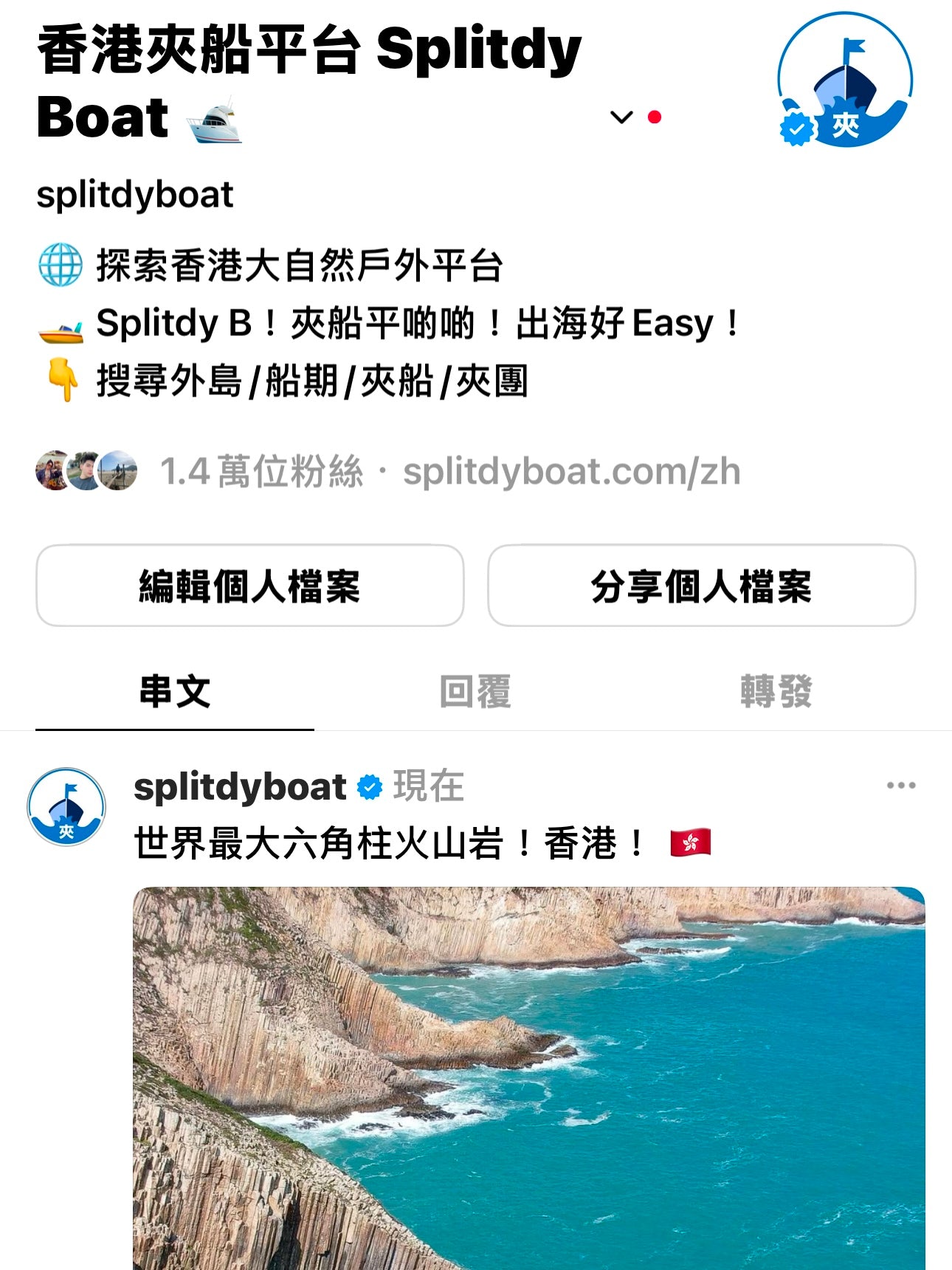
Task: Open the three-dot menu on the splitdyboat post
Action: click(x=900, y=786)
